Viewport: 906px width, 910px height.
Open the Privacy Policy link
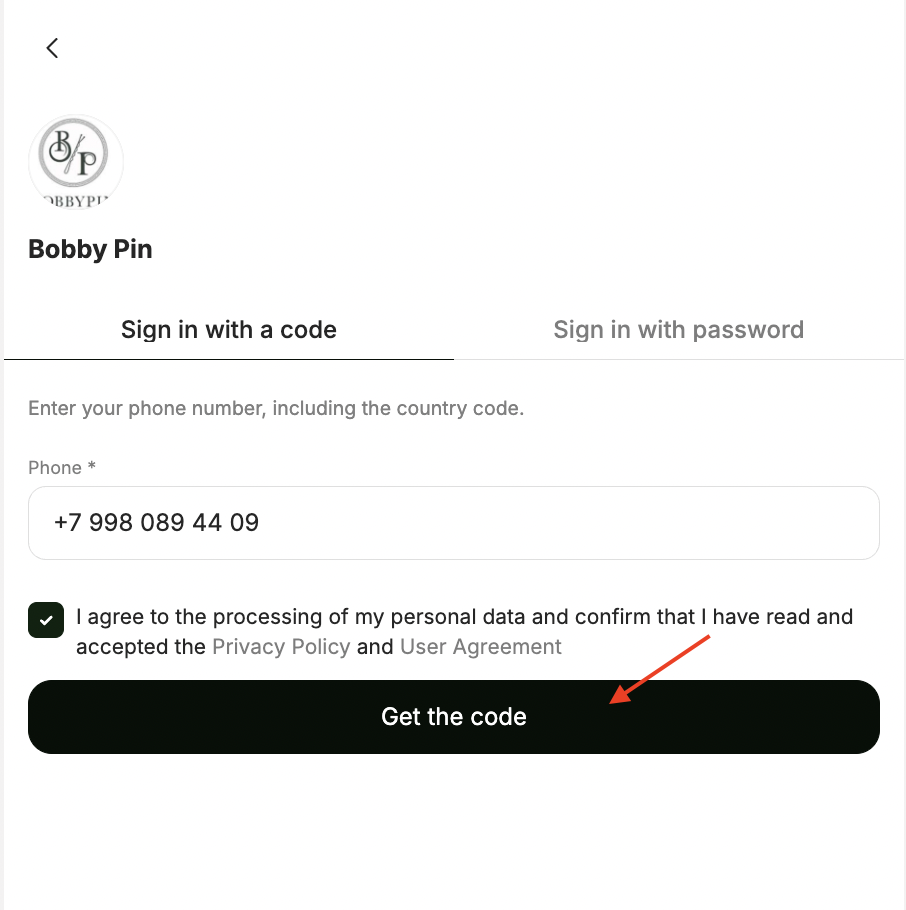(281, 647)
